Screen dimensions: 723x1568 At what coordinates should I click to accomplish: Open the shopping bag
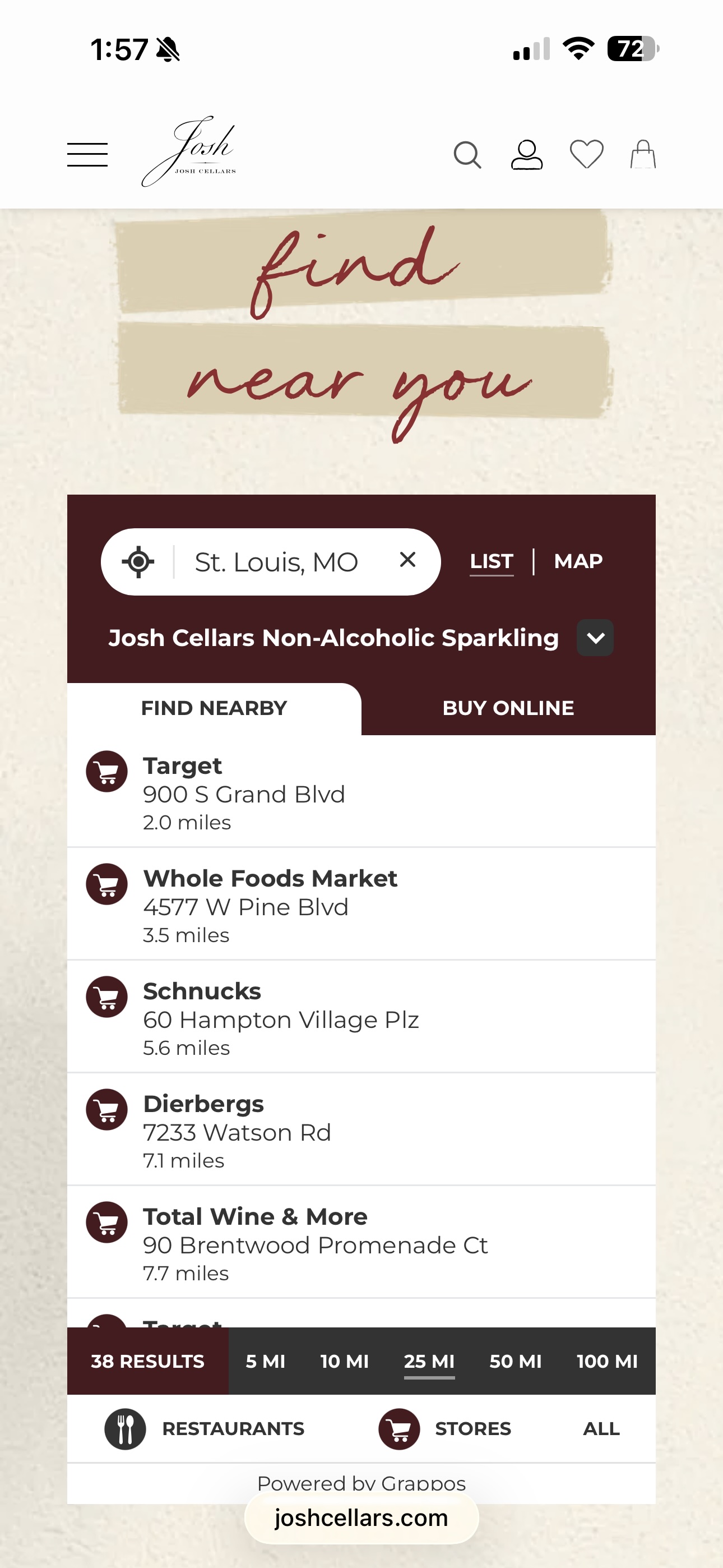pyautogui.click(x=643, y=154)
